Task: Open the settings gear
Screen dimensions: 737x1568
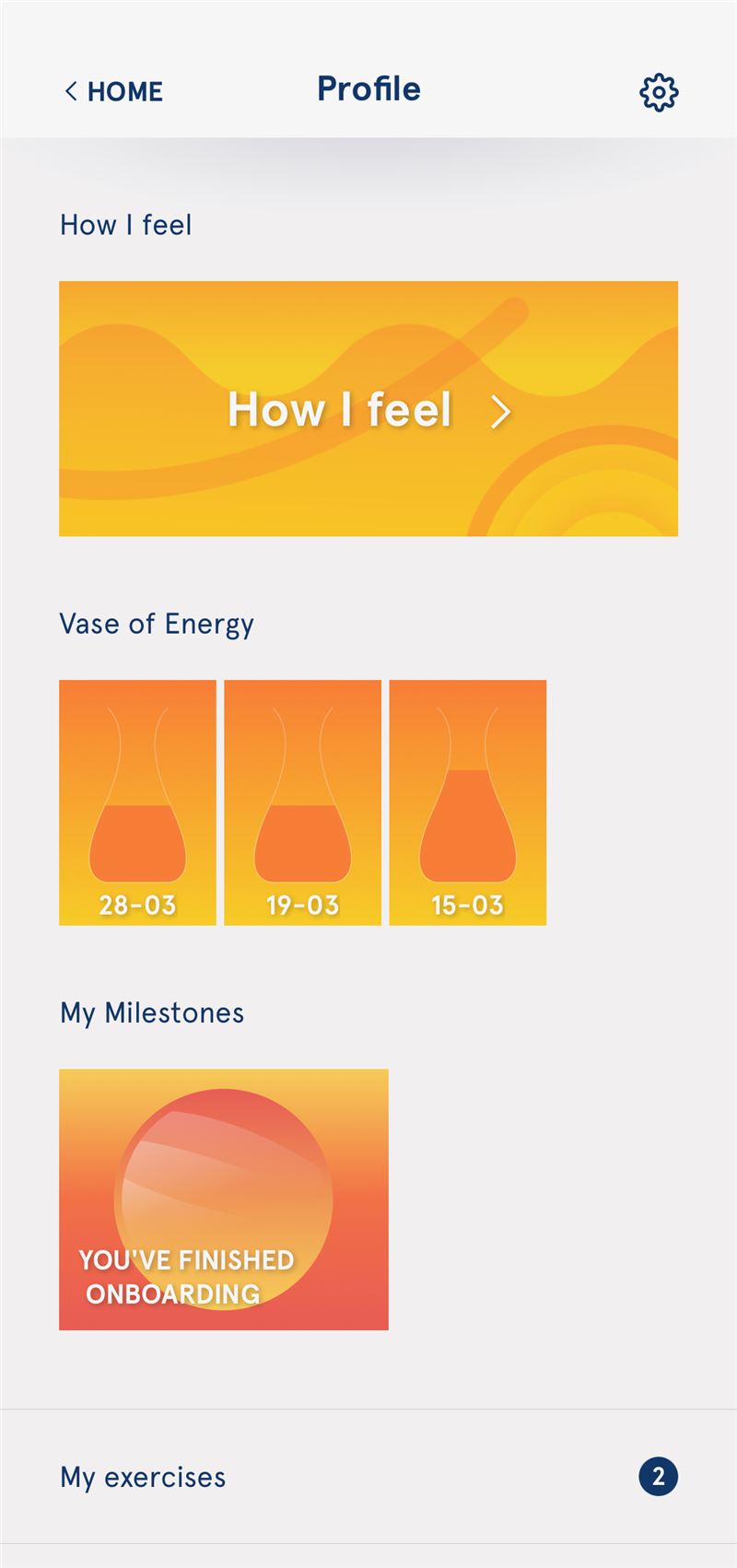Action: [659, 92]
